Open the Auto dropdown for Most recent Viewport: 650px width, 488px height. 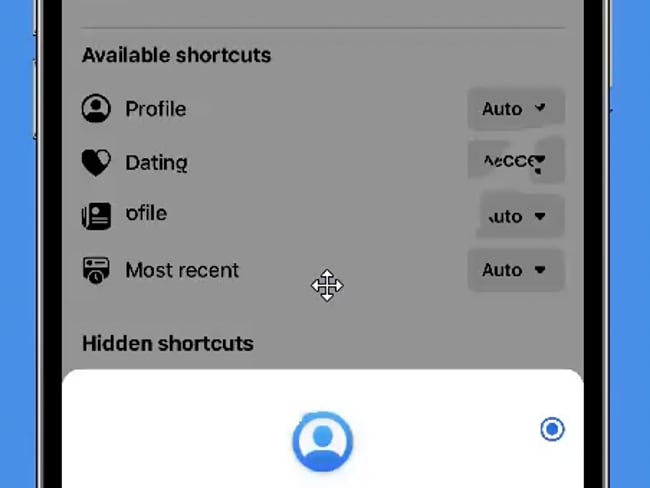515,270
